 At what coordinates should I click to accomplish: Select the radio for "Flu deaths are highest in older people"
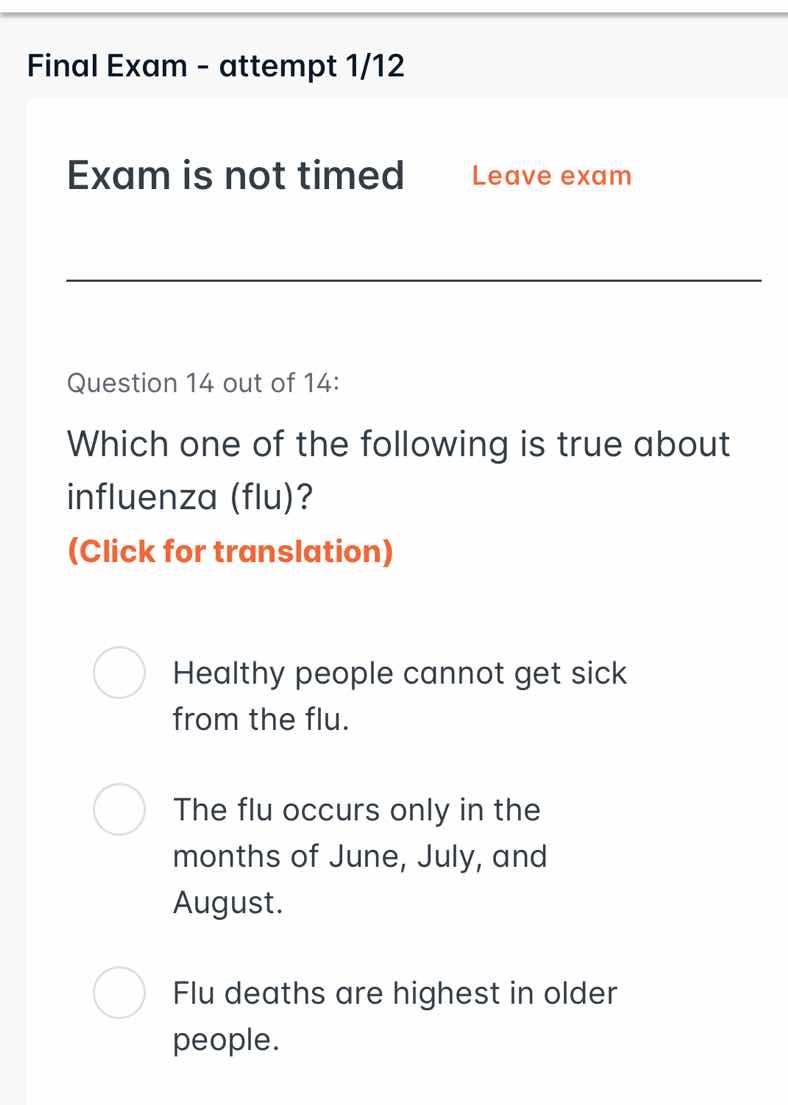[118, 992]
